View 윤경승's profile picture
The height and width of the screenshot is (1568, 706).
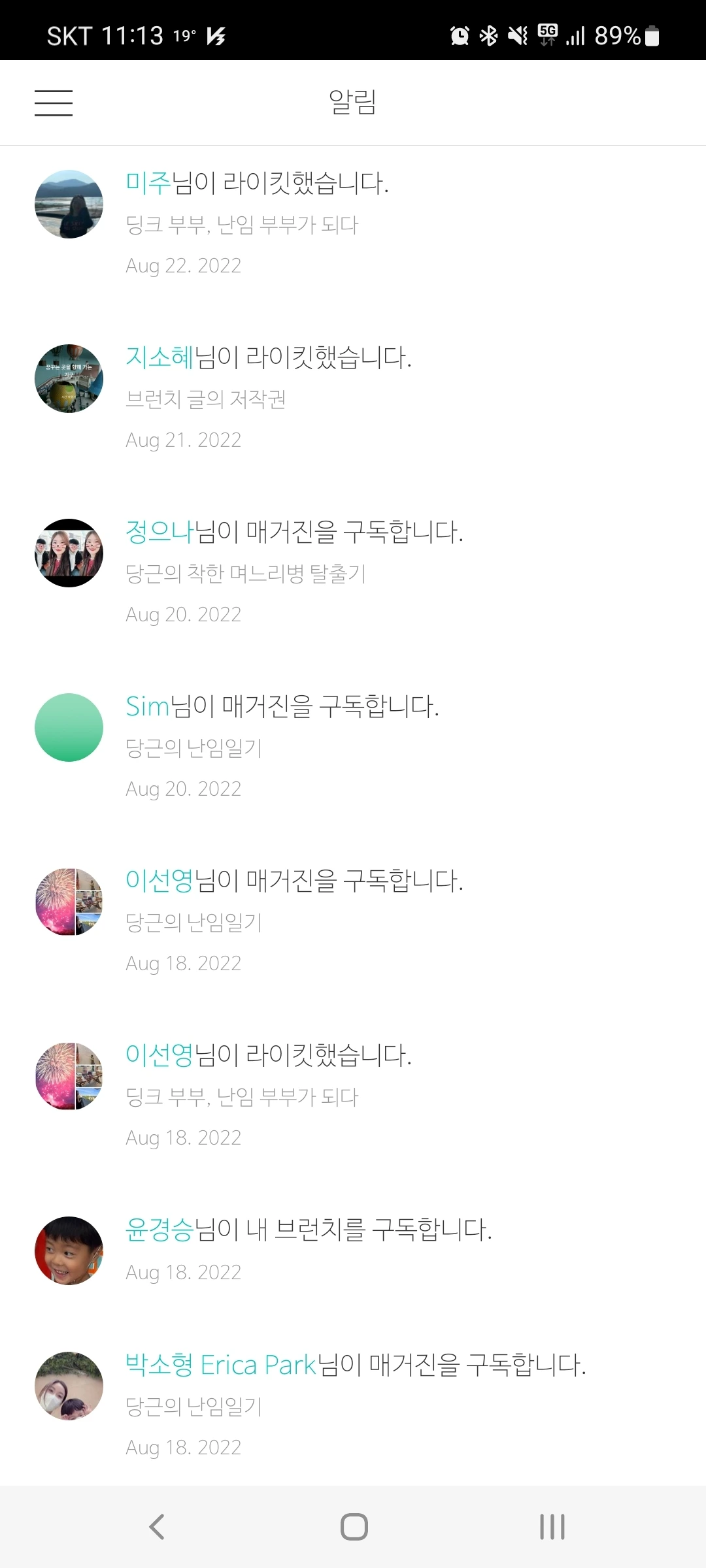[69, 1250]
